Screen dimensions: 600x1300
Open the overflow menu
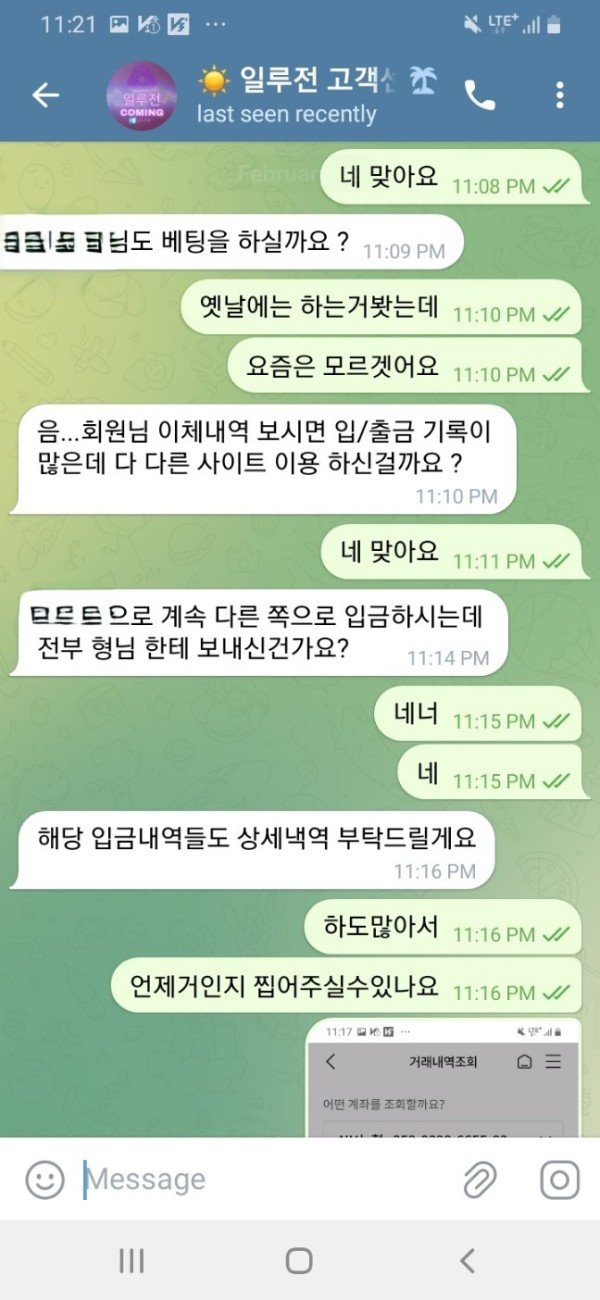(x=559, y=95)
